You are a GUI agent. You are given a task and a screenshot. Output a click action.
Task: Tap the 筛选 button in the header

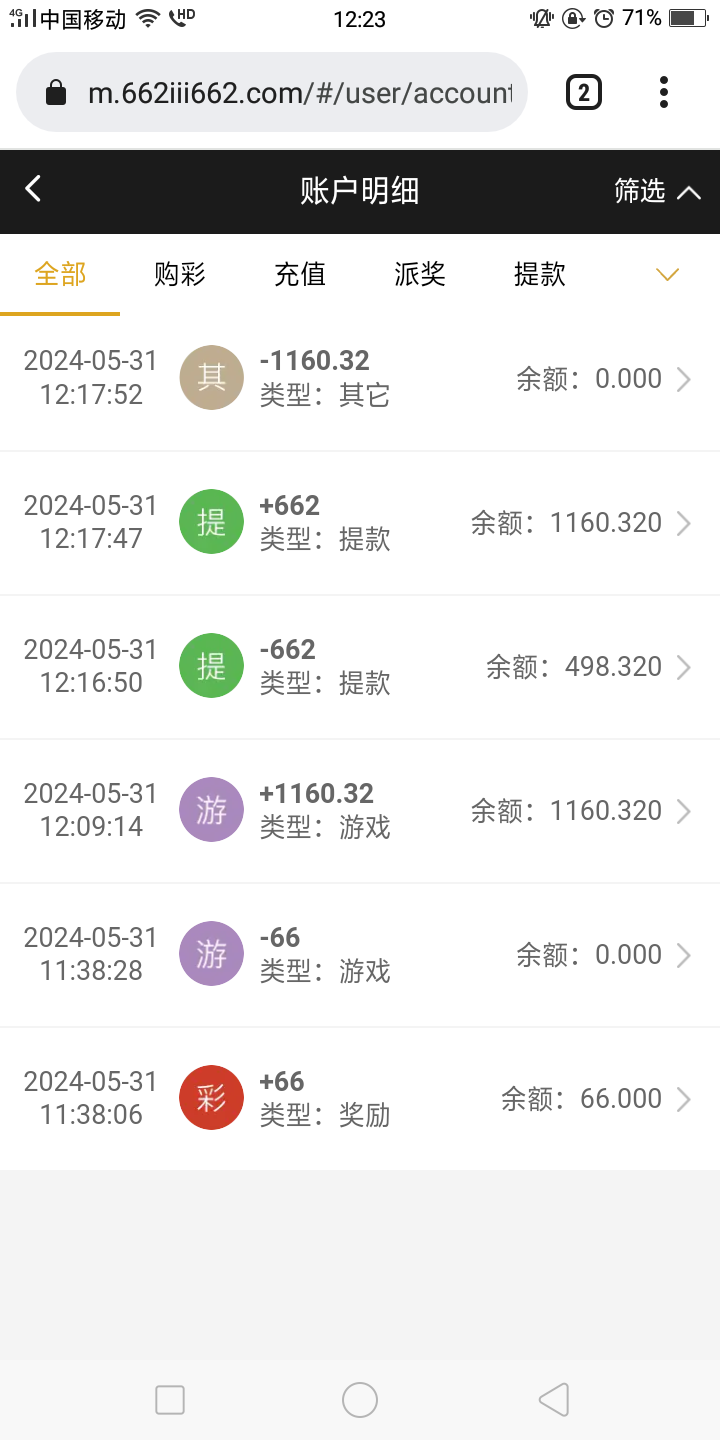[640, 190]
